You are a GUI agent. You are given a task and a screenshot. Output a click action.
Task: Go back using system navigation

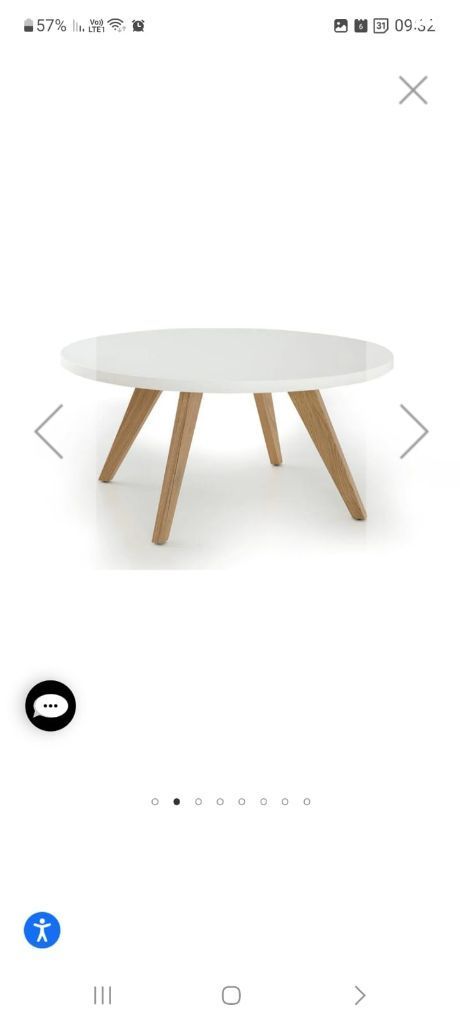click(x=359, y=995)
